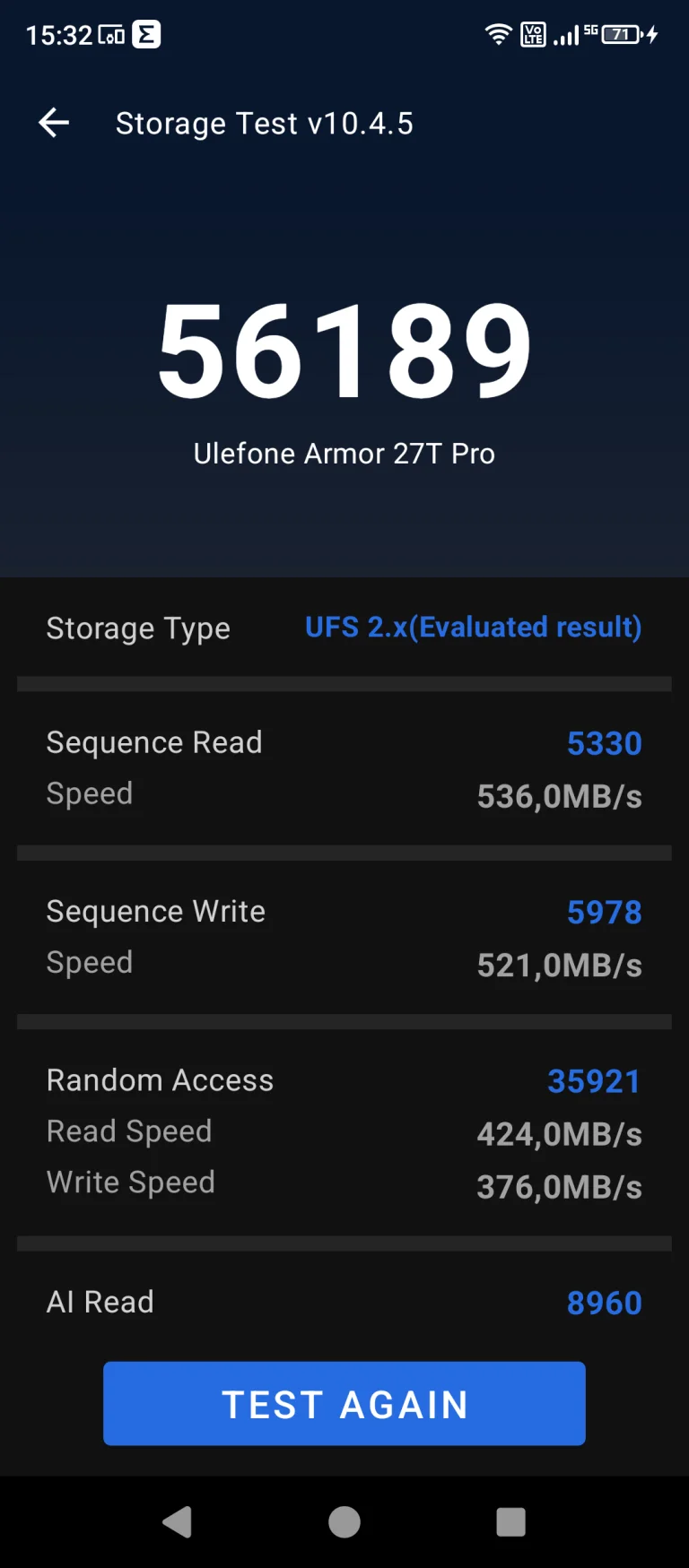Tap the Random Access score 35921
Viewport: 689px width, 1568px height.
(x=593, y=1080)
